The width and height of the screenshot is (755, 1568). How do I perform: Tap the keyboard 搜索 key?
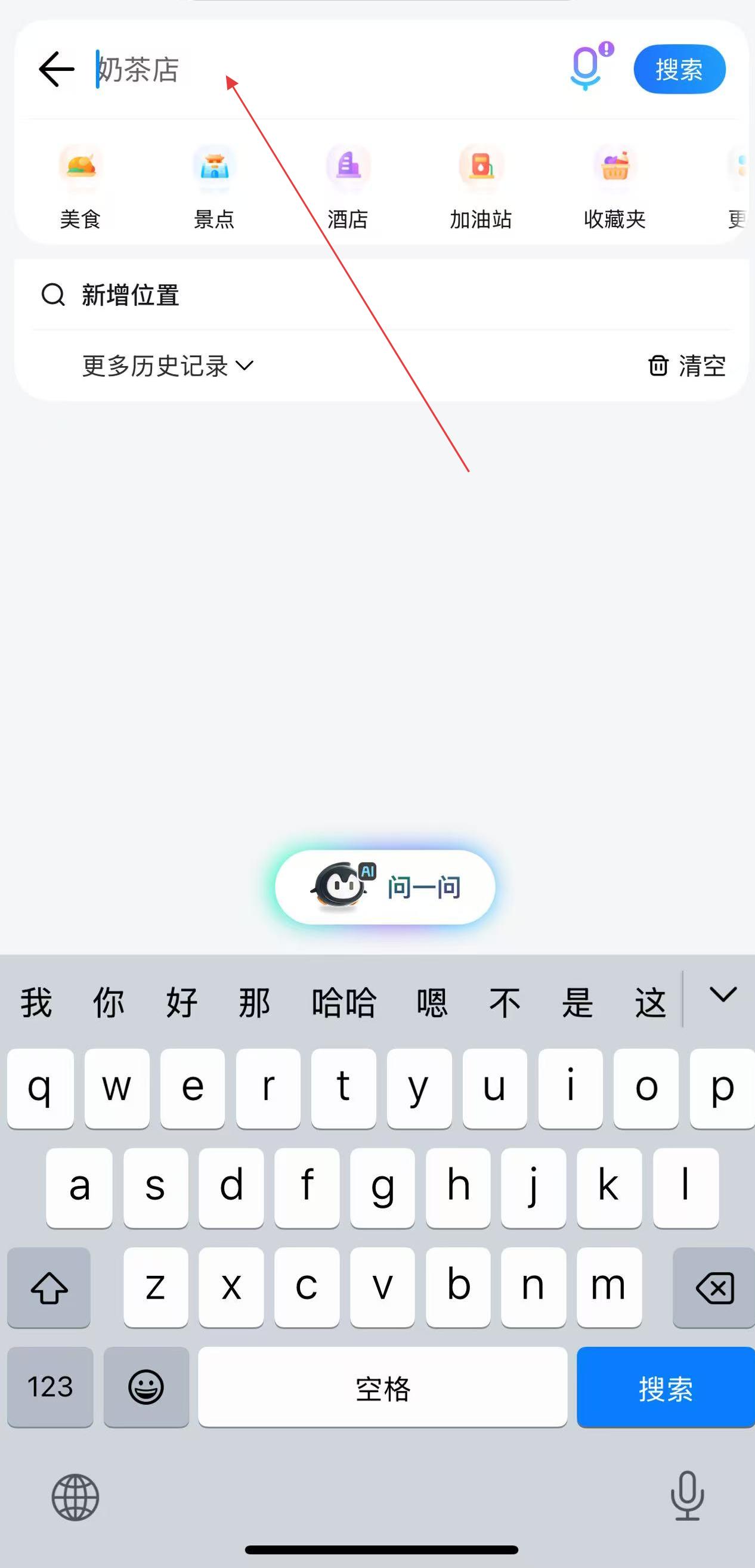tap(666, 1387)
